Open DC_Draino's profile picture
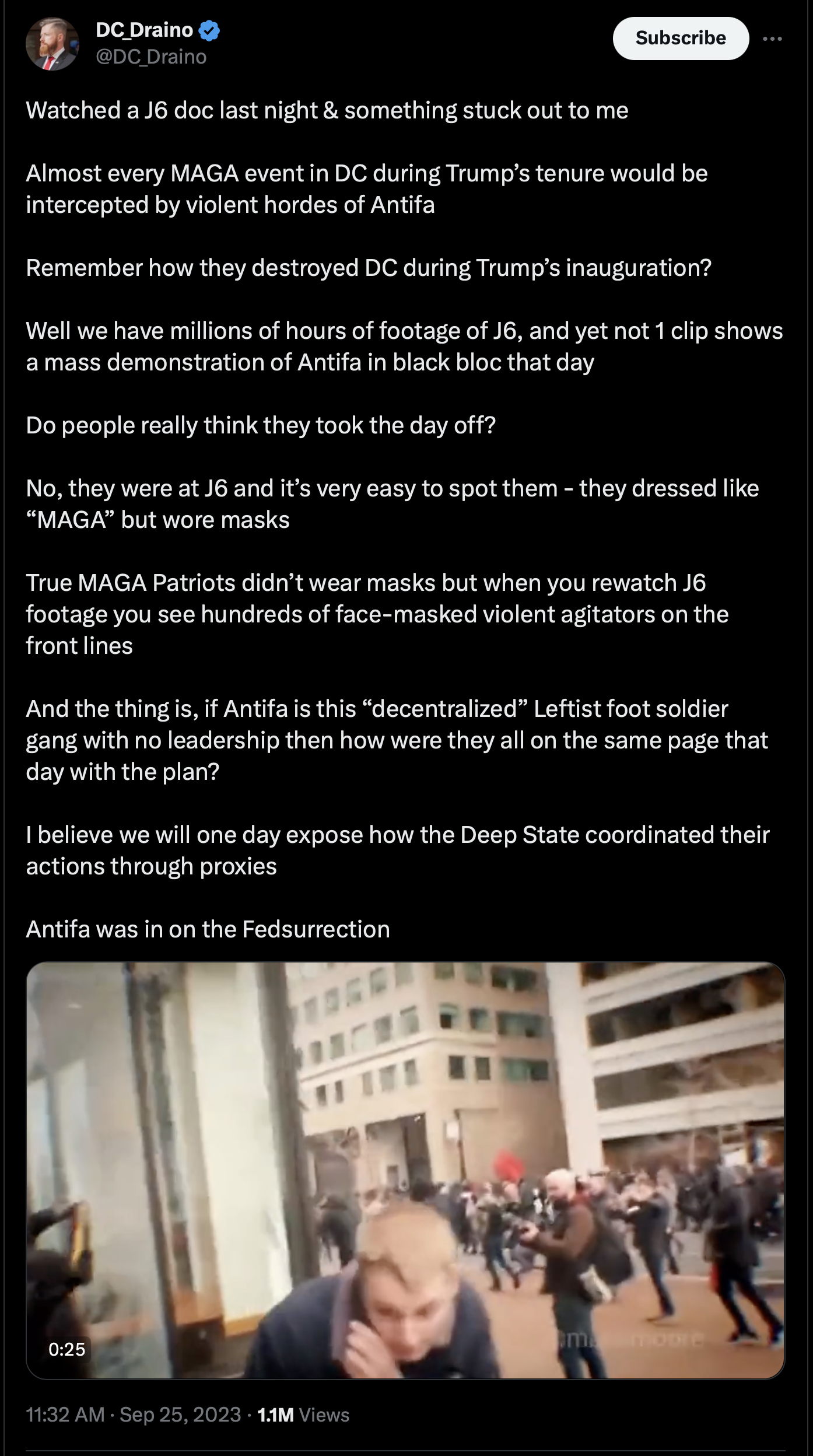 [52, 44]
